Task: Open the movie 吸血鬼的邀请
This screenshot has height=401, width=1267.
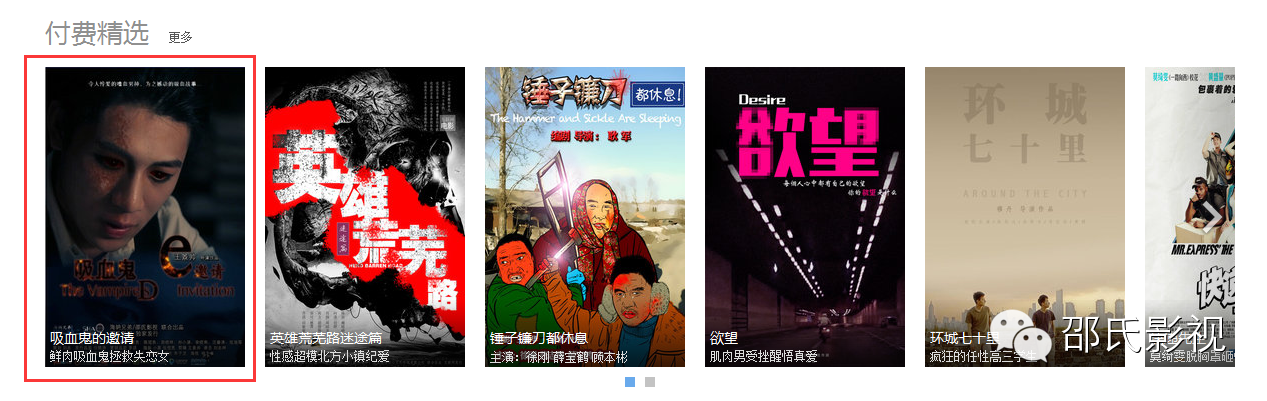Action: 145,217
